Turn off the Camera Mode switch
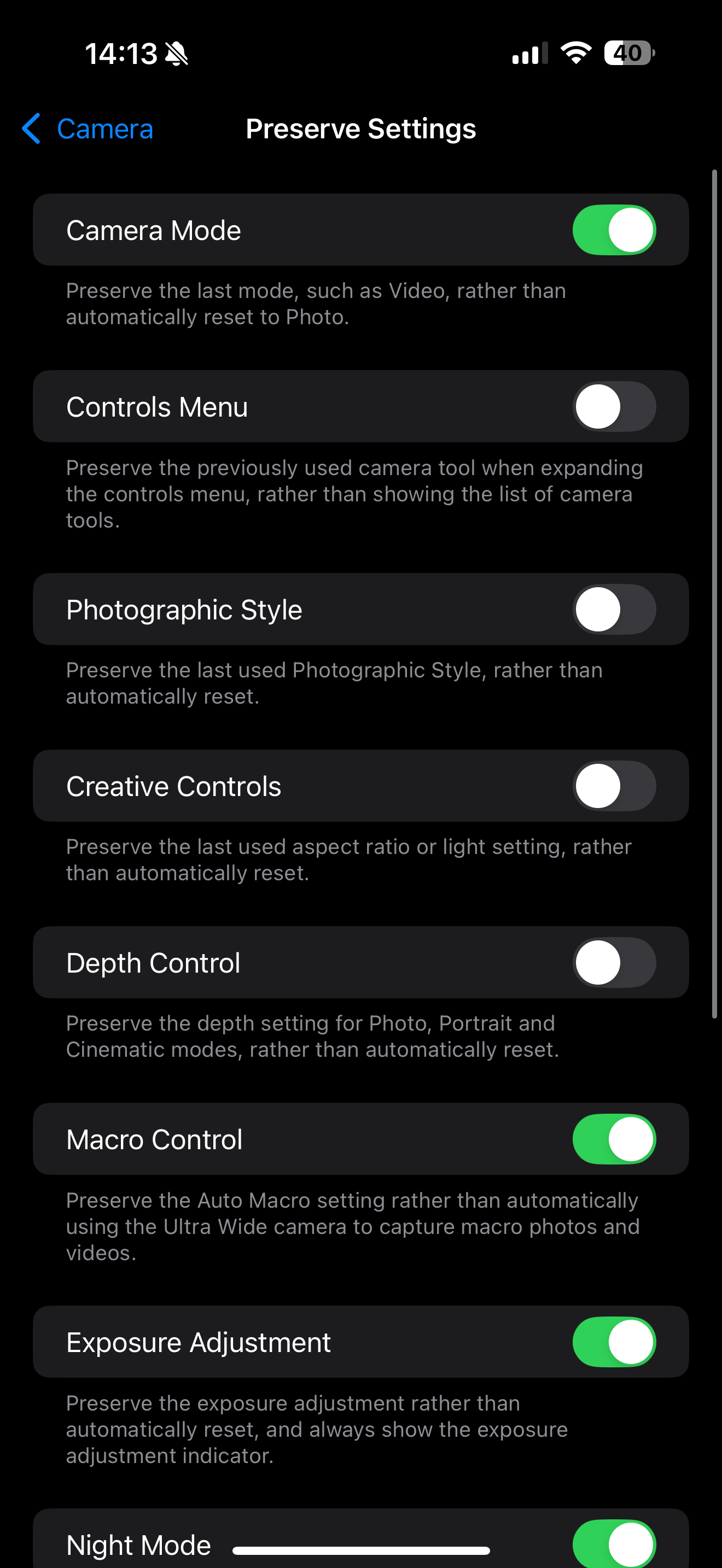The image size is (722, 1568). pos(614,230)
